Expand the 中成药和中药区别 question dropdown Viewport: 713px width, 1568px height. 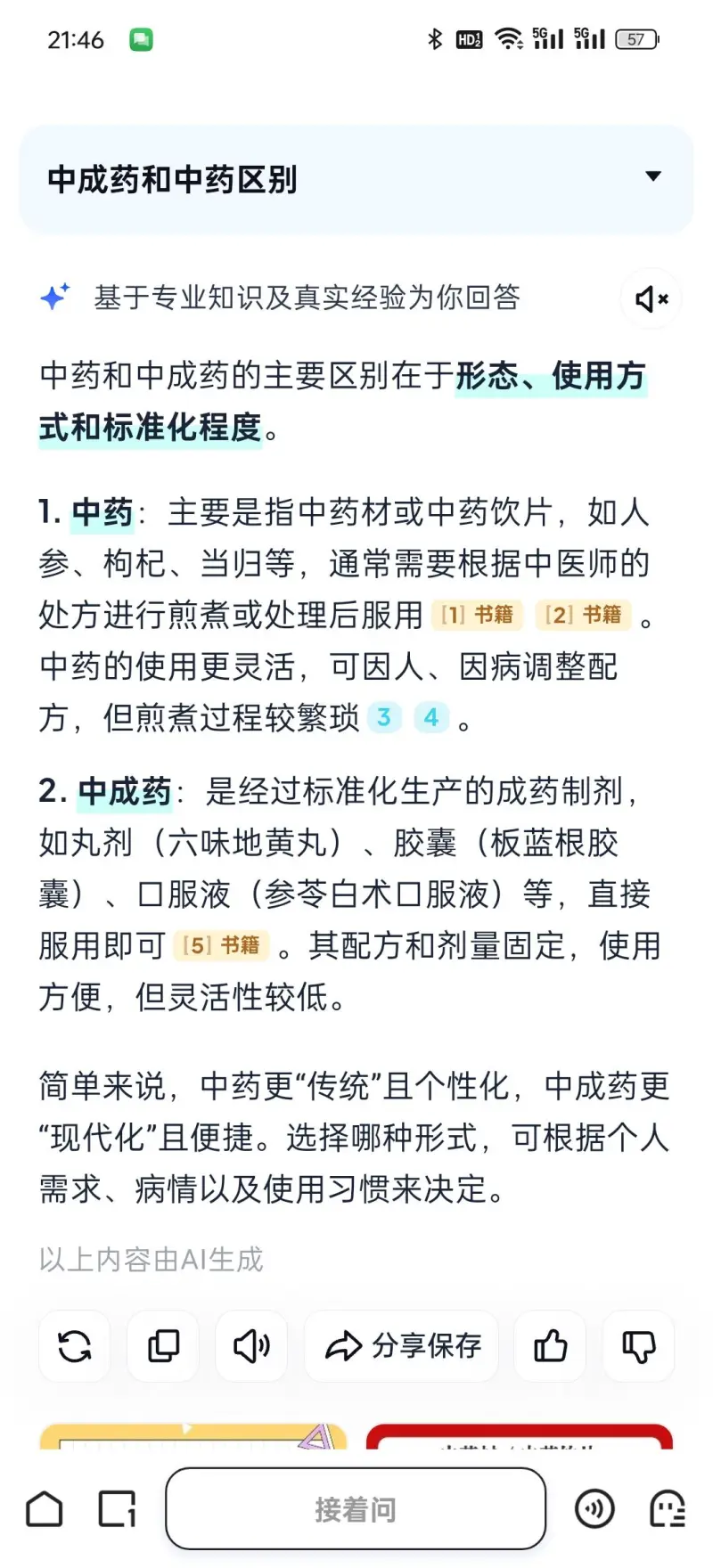[x=653, y=176]
